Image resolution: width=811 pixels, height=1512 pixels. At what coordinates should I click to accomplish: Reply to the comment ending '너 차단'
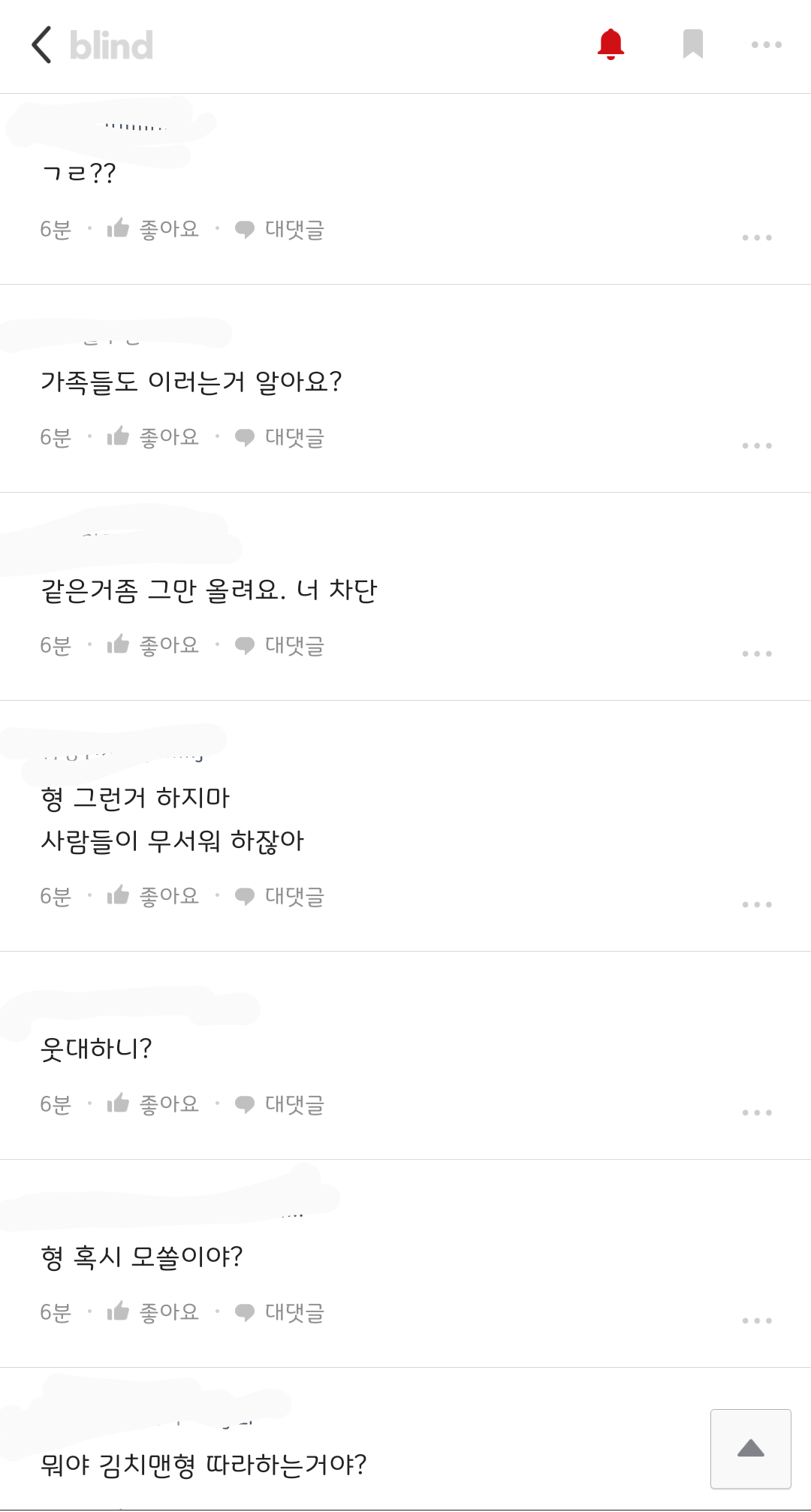pos(279,645)
